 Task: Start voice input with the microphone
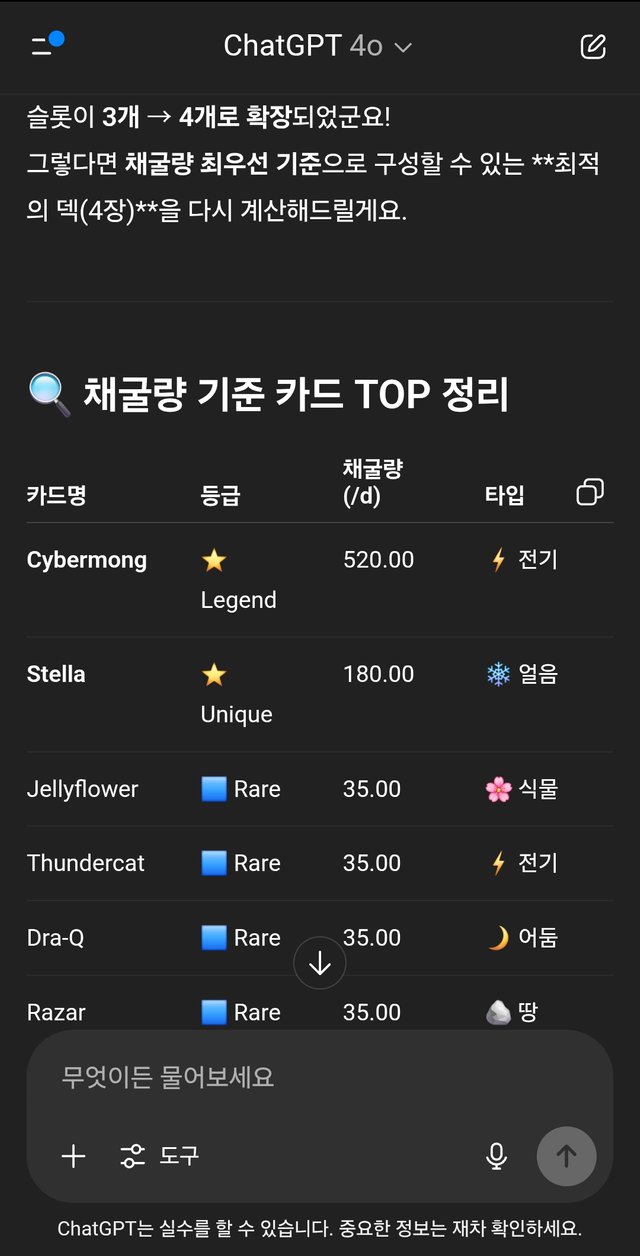tap(496, 1156)
